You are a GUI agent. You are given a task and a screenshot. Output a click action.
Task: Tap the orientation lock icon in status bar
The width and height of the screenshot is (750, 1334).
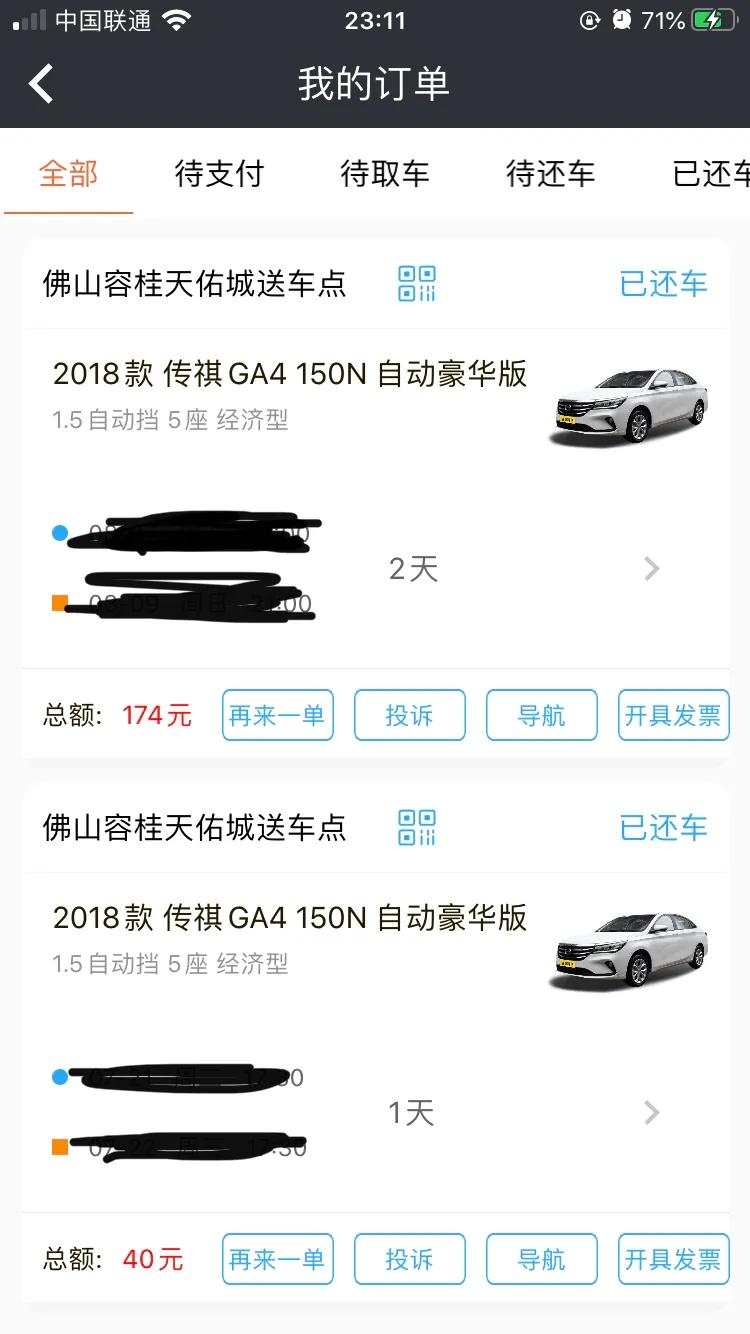[590, 18]
